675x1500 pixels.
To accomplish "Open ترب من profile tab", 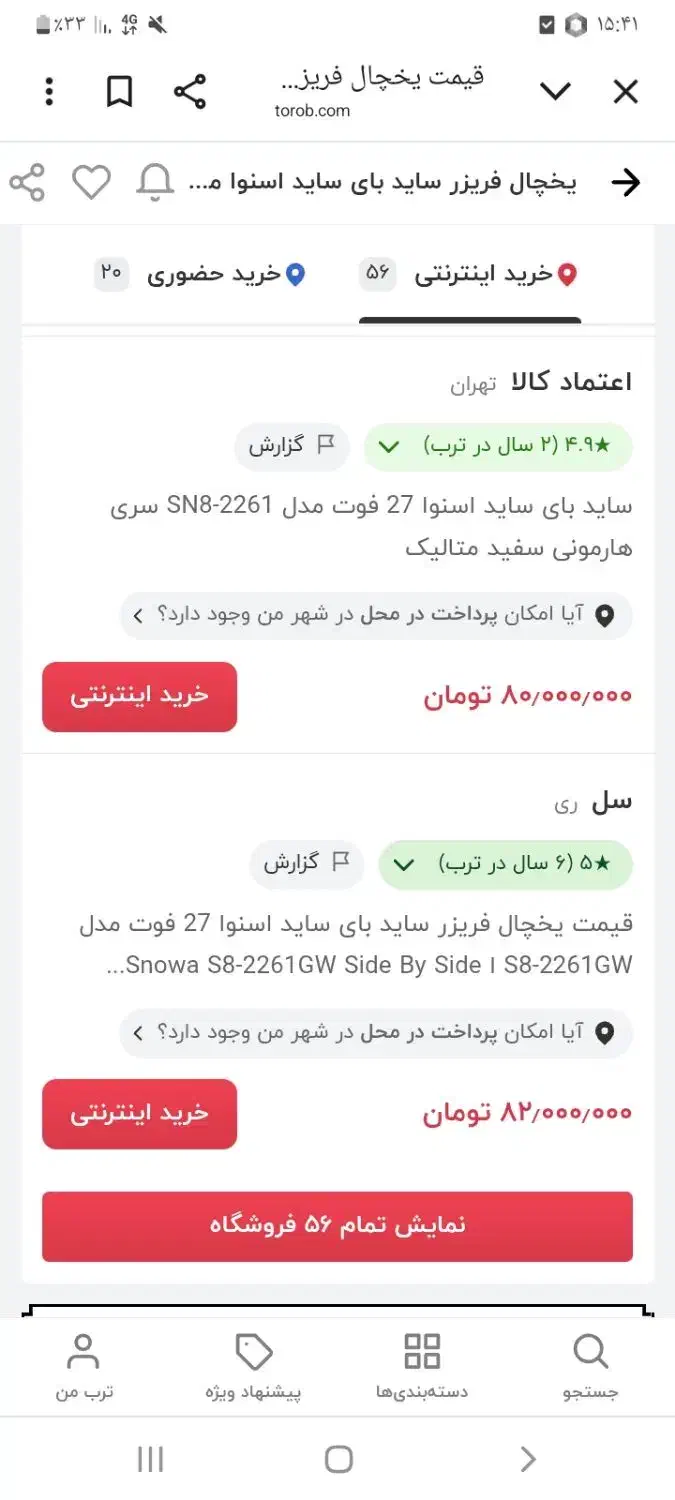I will coord(84,1367).
